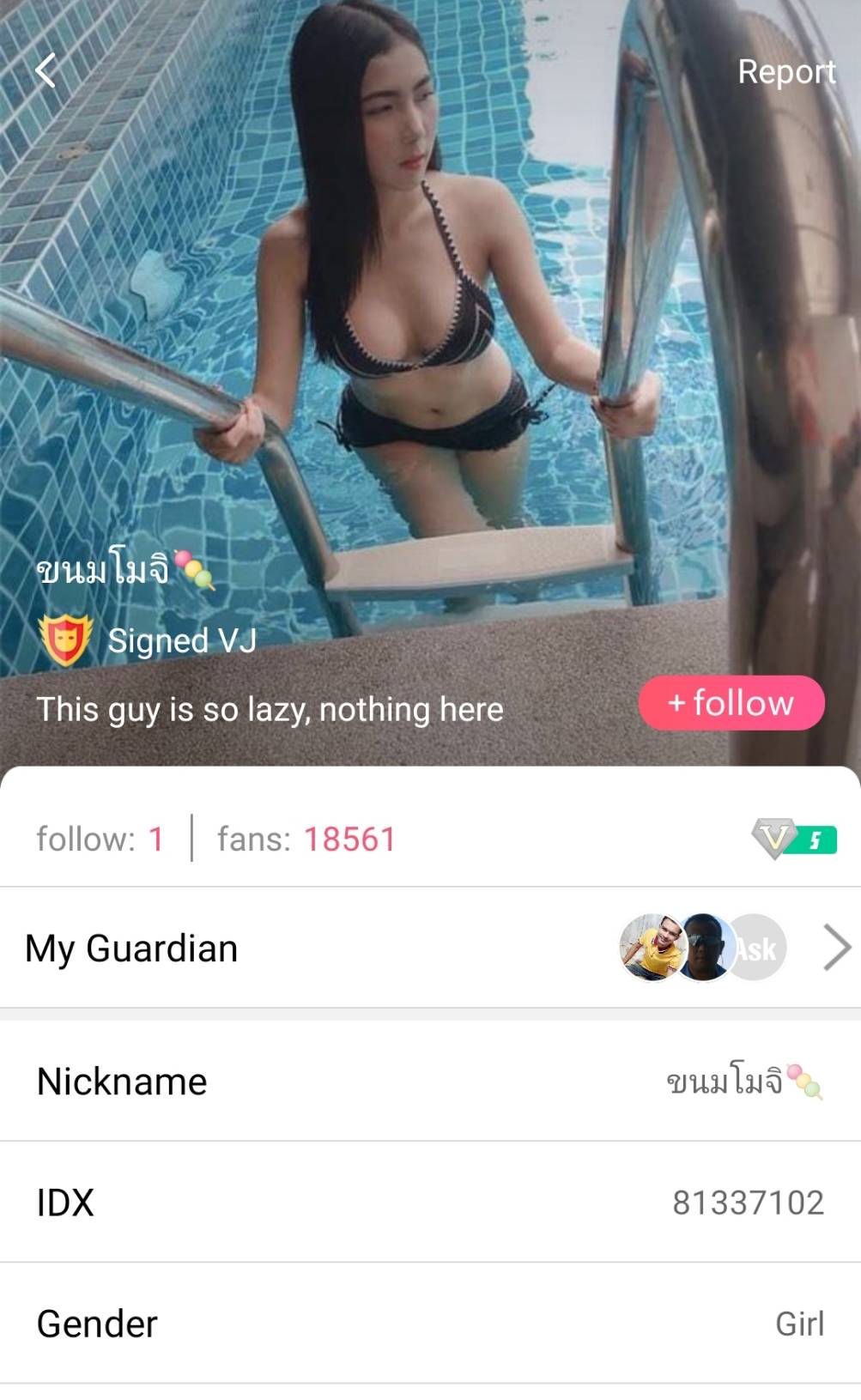Open the VIP level badge
Image resolution: width=861 pixels, height=1400 pixels.
[x=793, y=839]
